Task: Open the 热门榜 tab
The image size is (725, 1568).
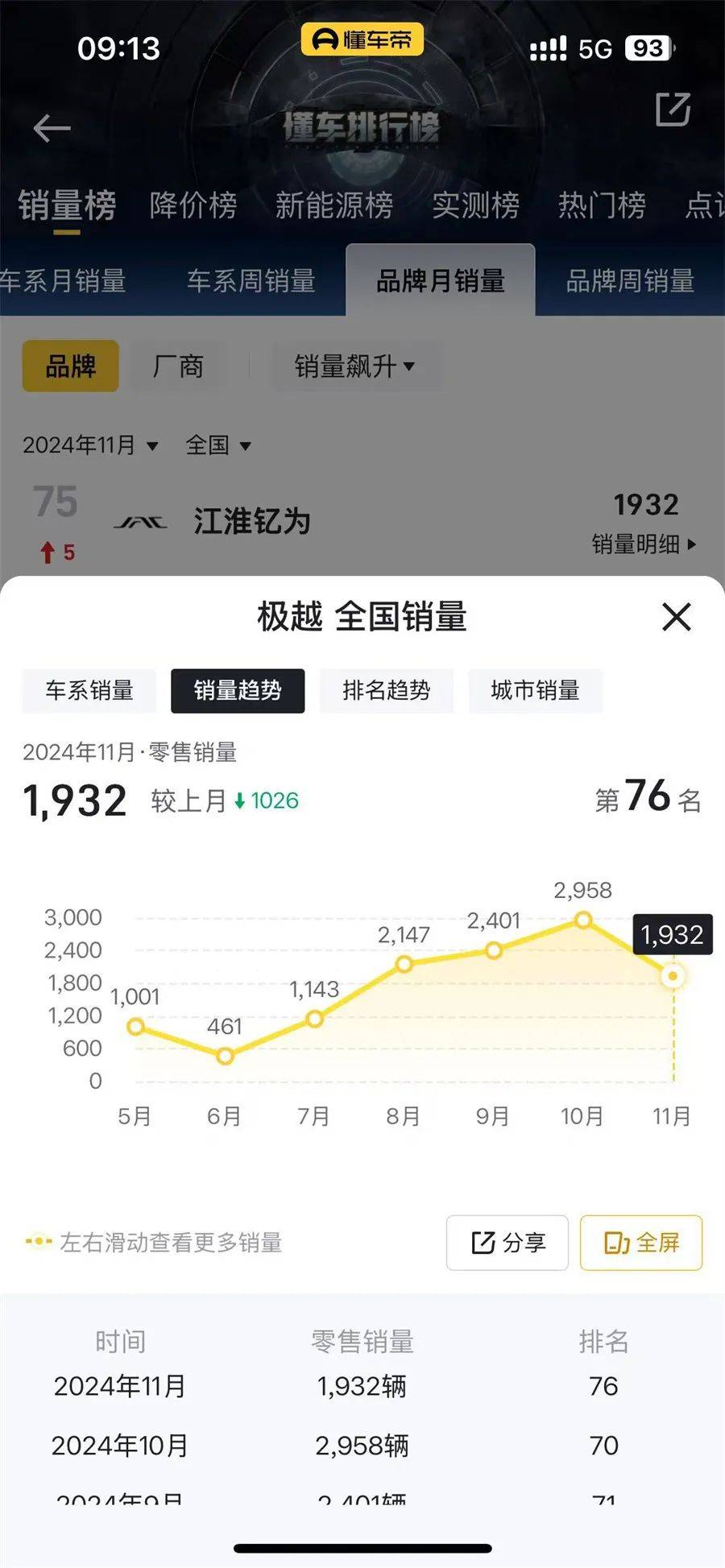Action: click(602, 205)
